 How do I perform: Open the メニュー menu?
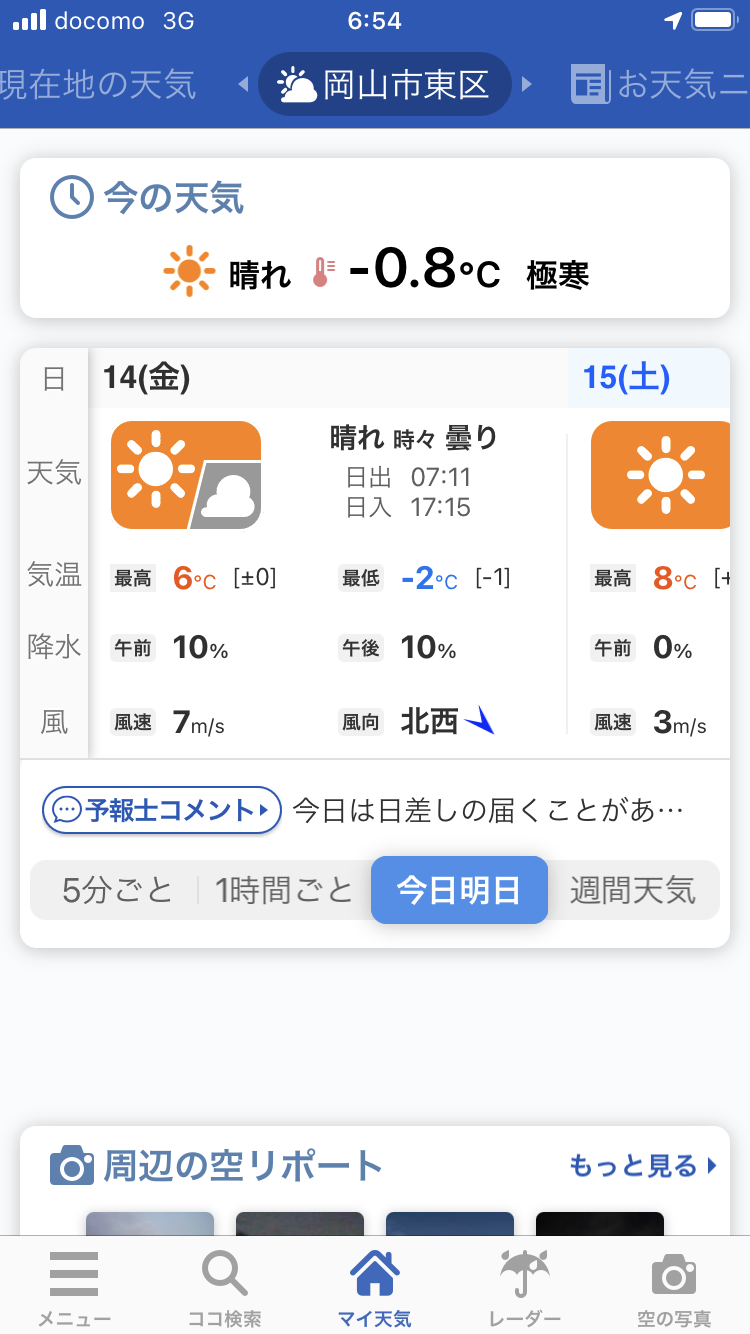[74, 1288]
